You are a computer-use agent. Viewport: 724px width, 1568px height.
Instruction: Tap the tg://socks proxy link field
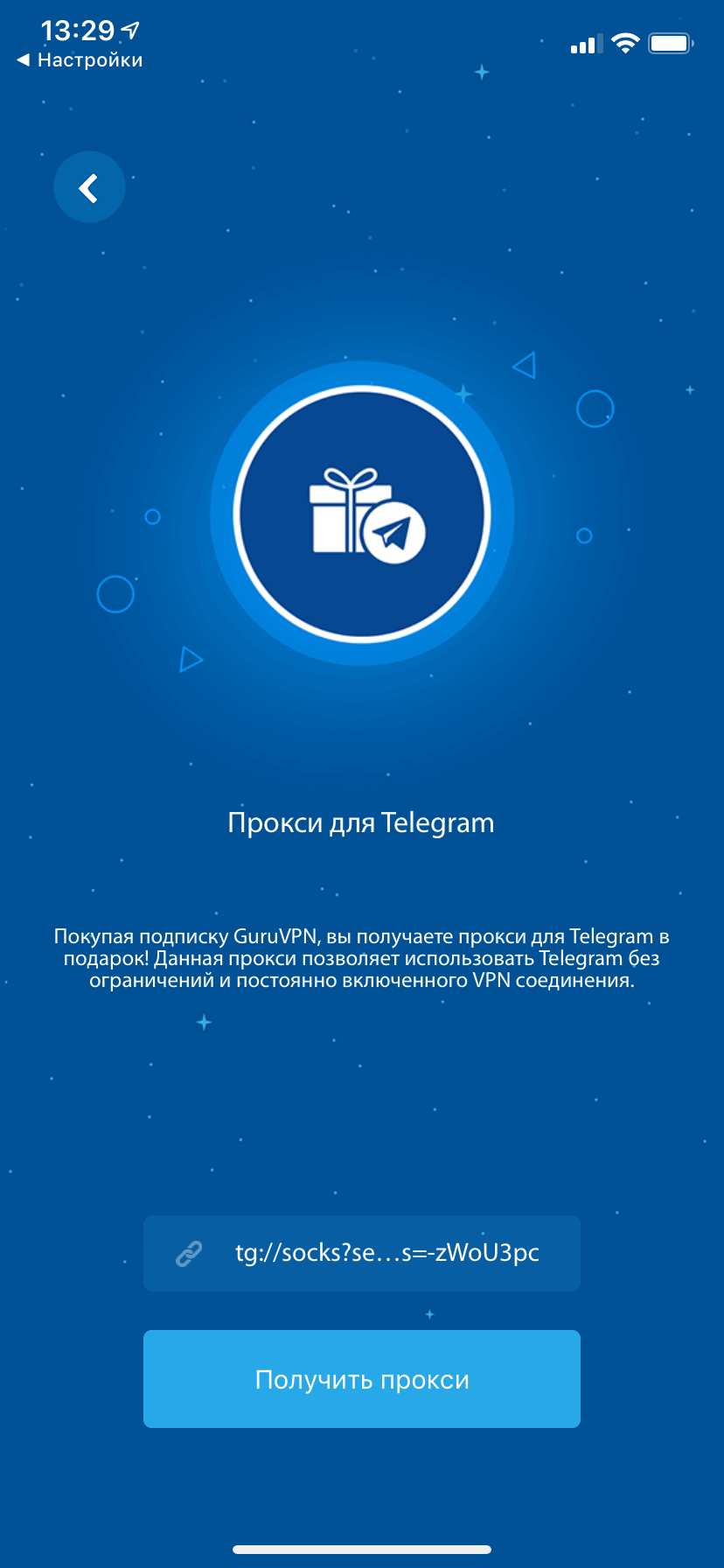362,1253
